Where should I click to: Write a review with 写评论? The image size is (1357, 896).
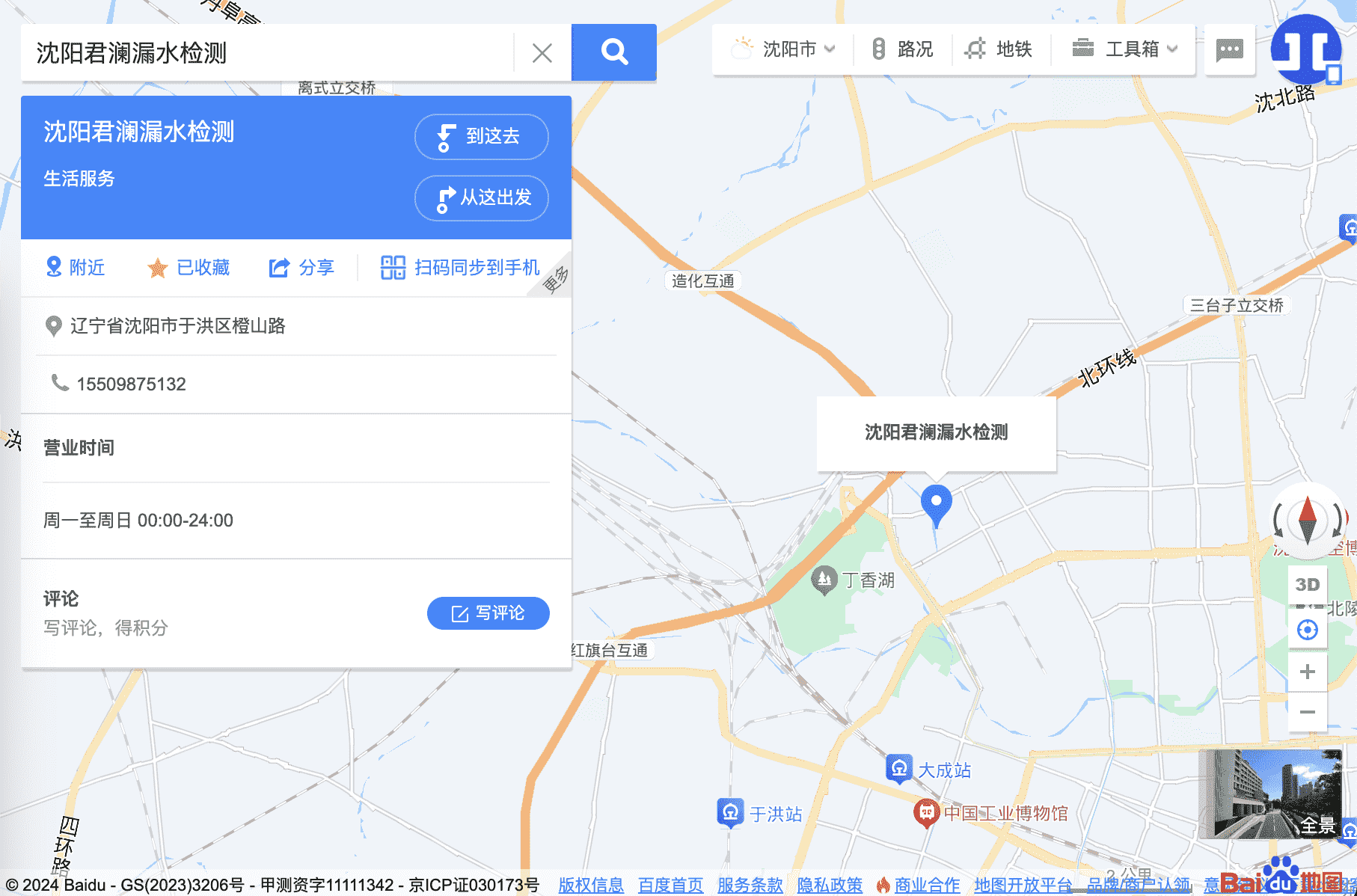point(488,613)
